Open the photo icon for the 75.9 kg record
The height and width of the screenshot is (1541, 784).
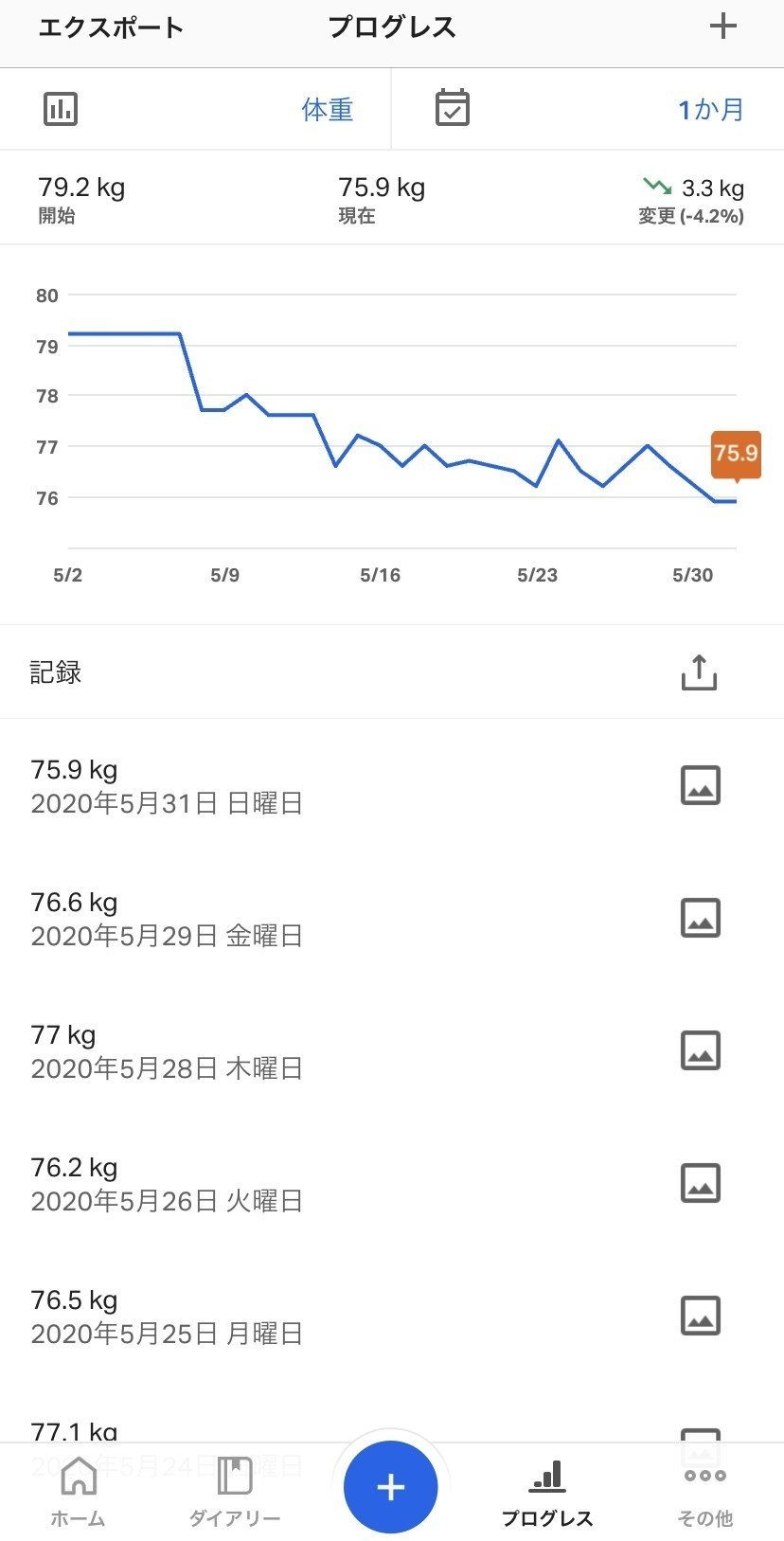(x=701, y=785)
